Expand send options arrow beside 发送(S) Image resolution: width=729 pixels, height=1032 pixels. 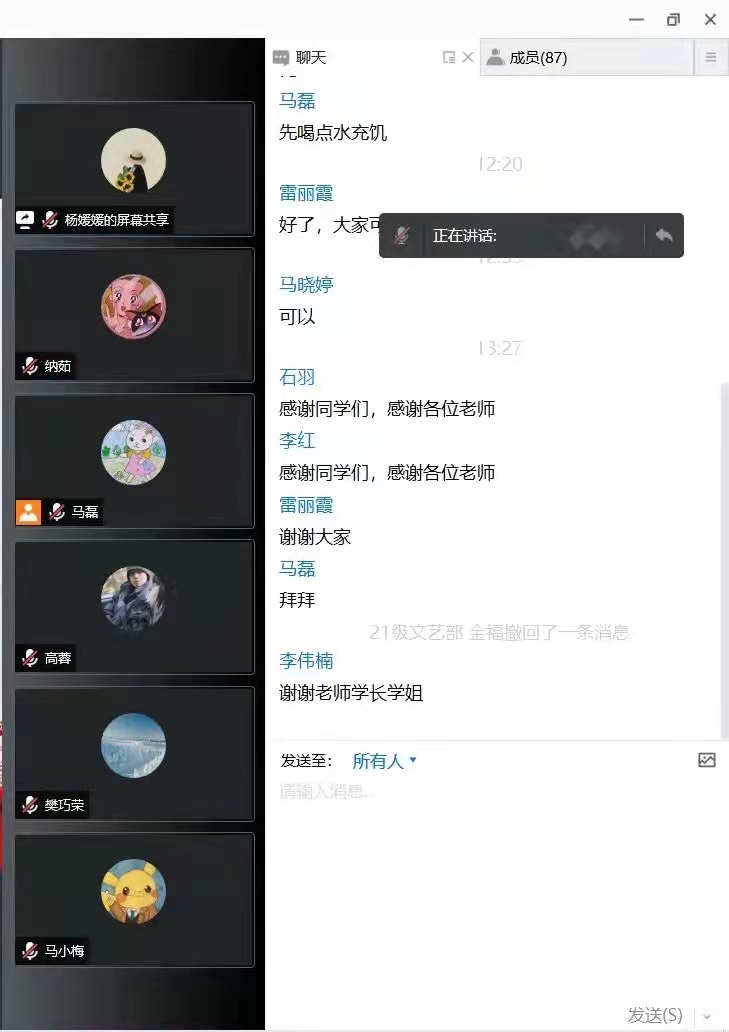coord(708,1015)
